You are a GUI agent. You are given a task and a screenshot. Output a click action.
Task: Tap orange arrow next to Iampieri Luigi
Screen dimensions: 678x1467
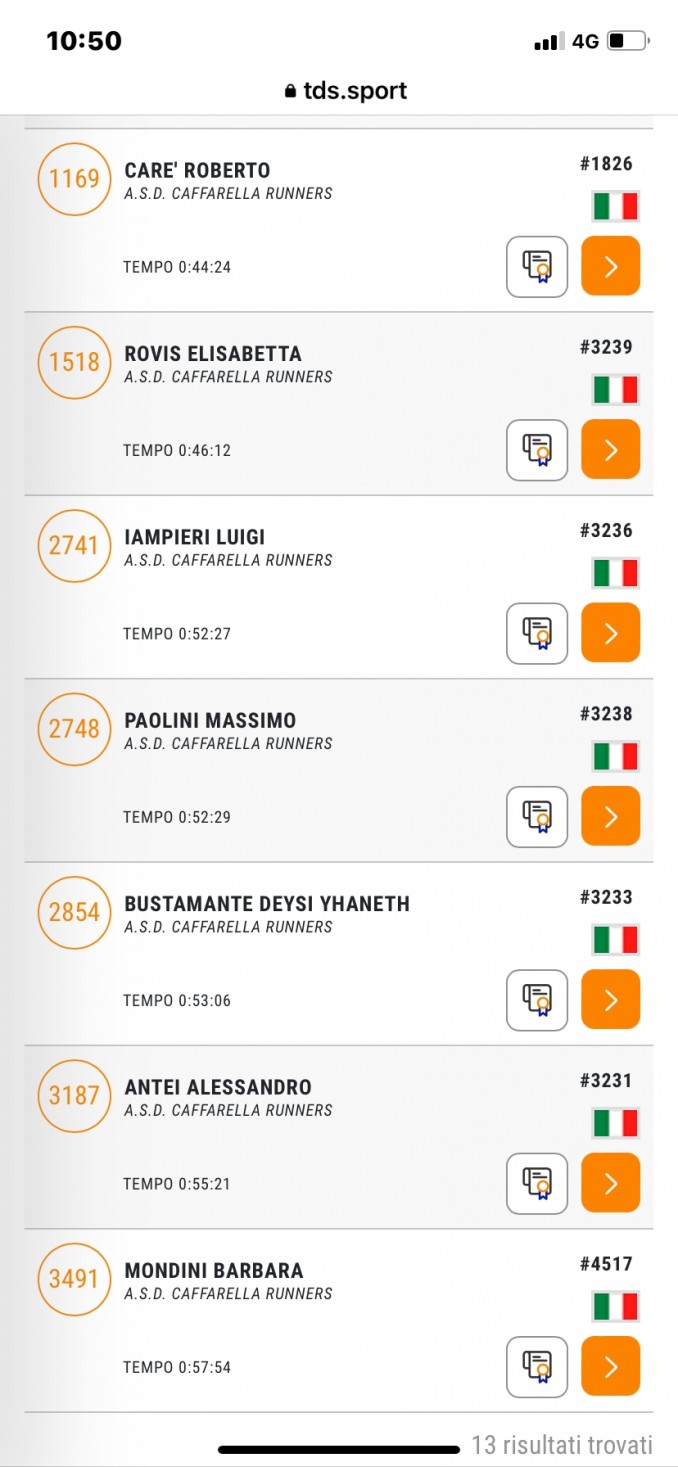[x=610, y=633]
